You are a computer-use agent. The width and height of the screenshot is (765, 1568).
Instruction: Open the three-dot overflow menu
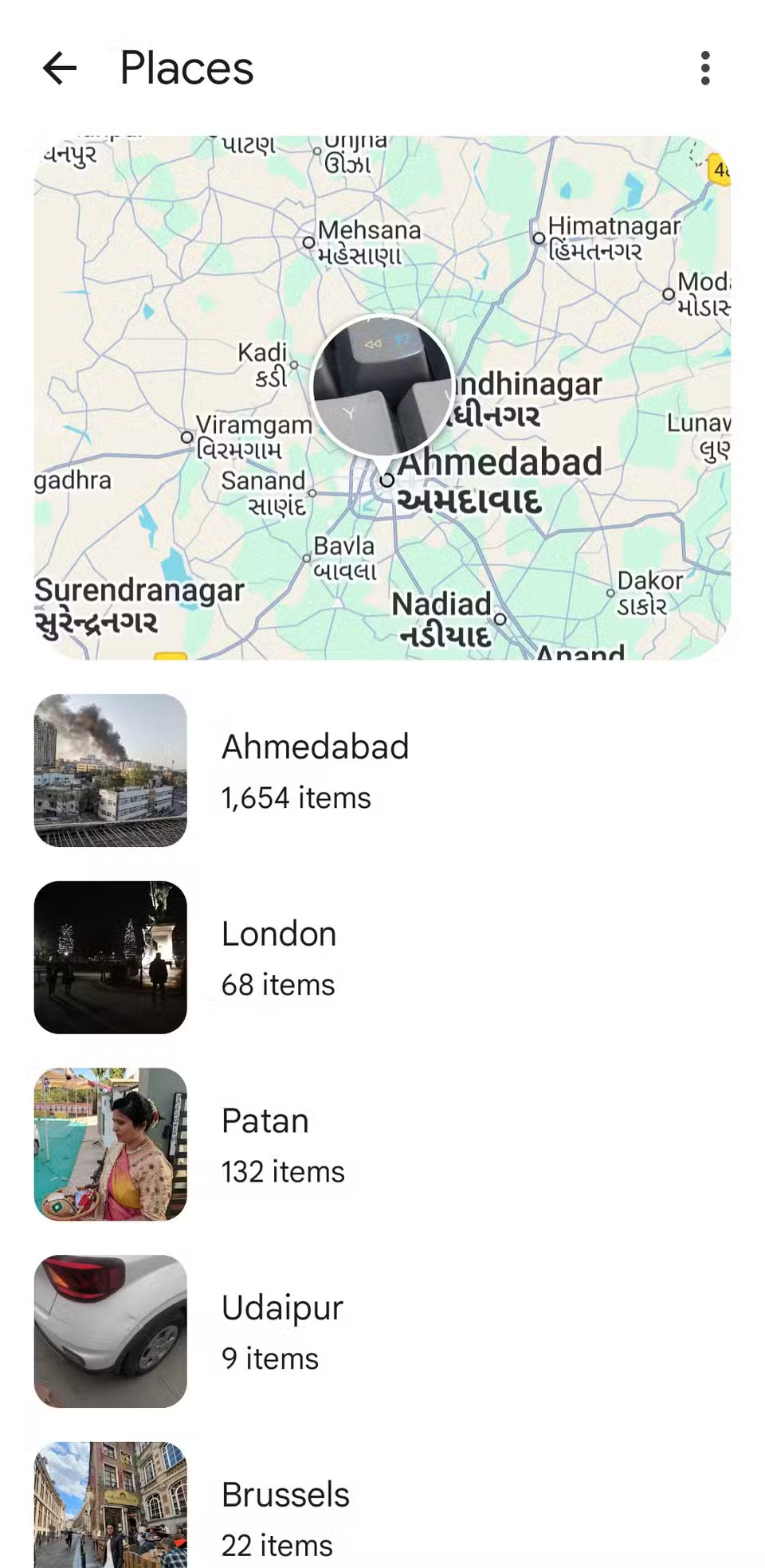(706, 69)
